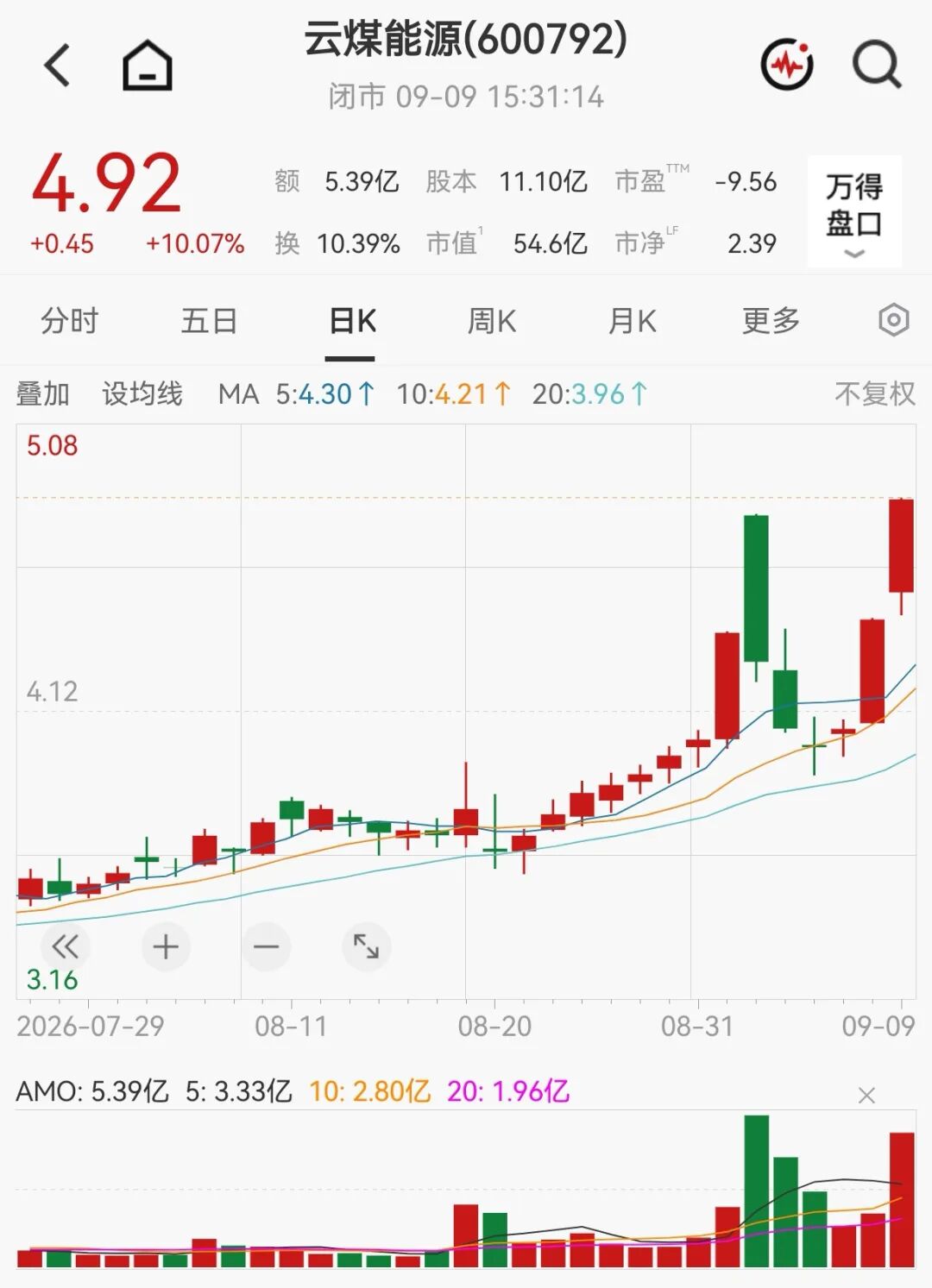Zoom out the K-line chart
The image size is (932, 1288).
pos(267,946)
